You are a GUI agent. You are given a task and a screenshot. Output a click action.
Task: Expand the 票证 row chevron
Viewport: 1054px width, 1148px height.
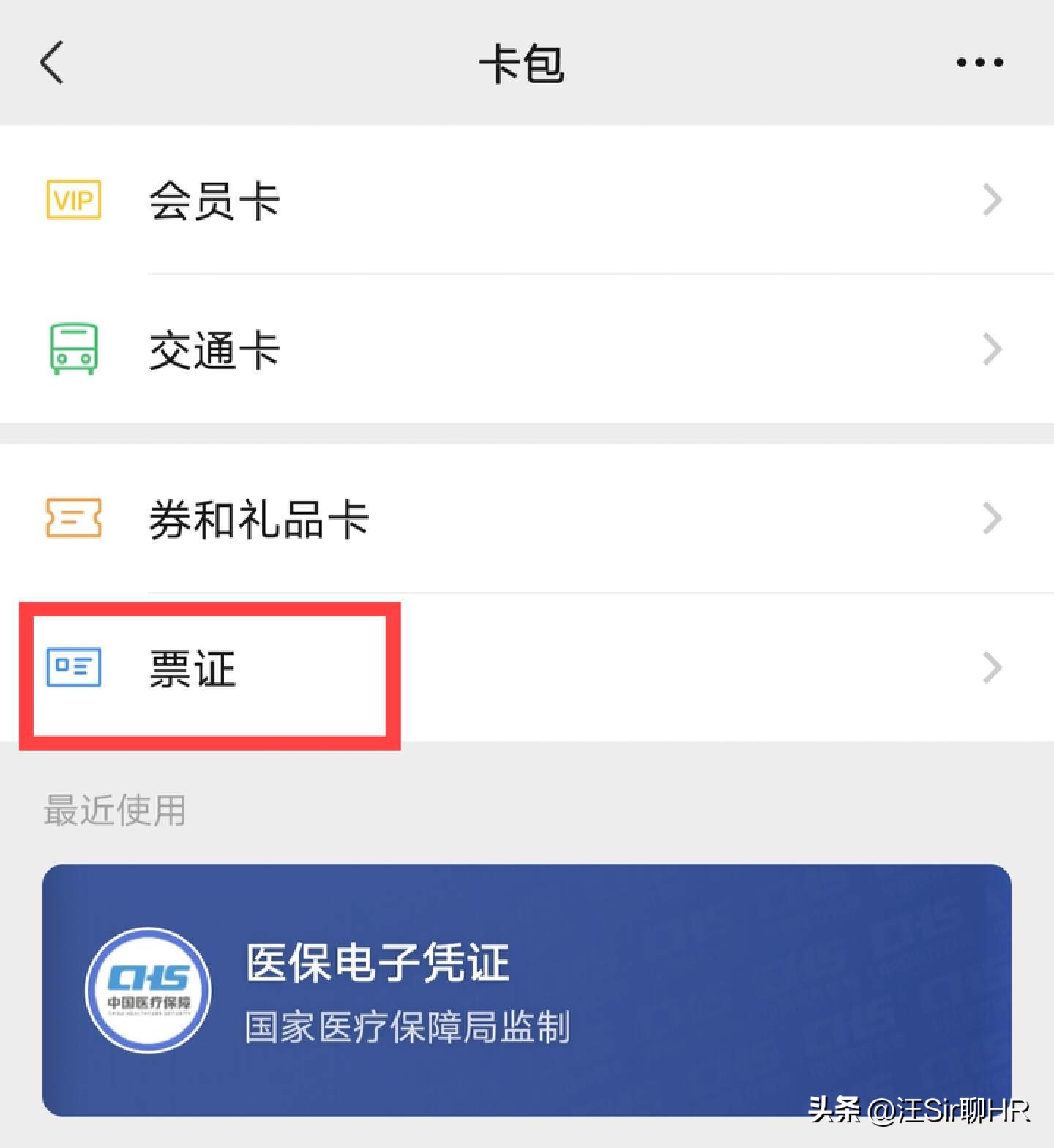[x=993, y=666]
